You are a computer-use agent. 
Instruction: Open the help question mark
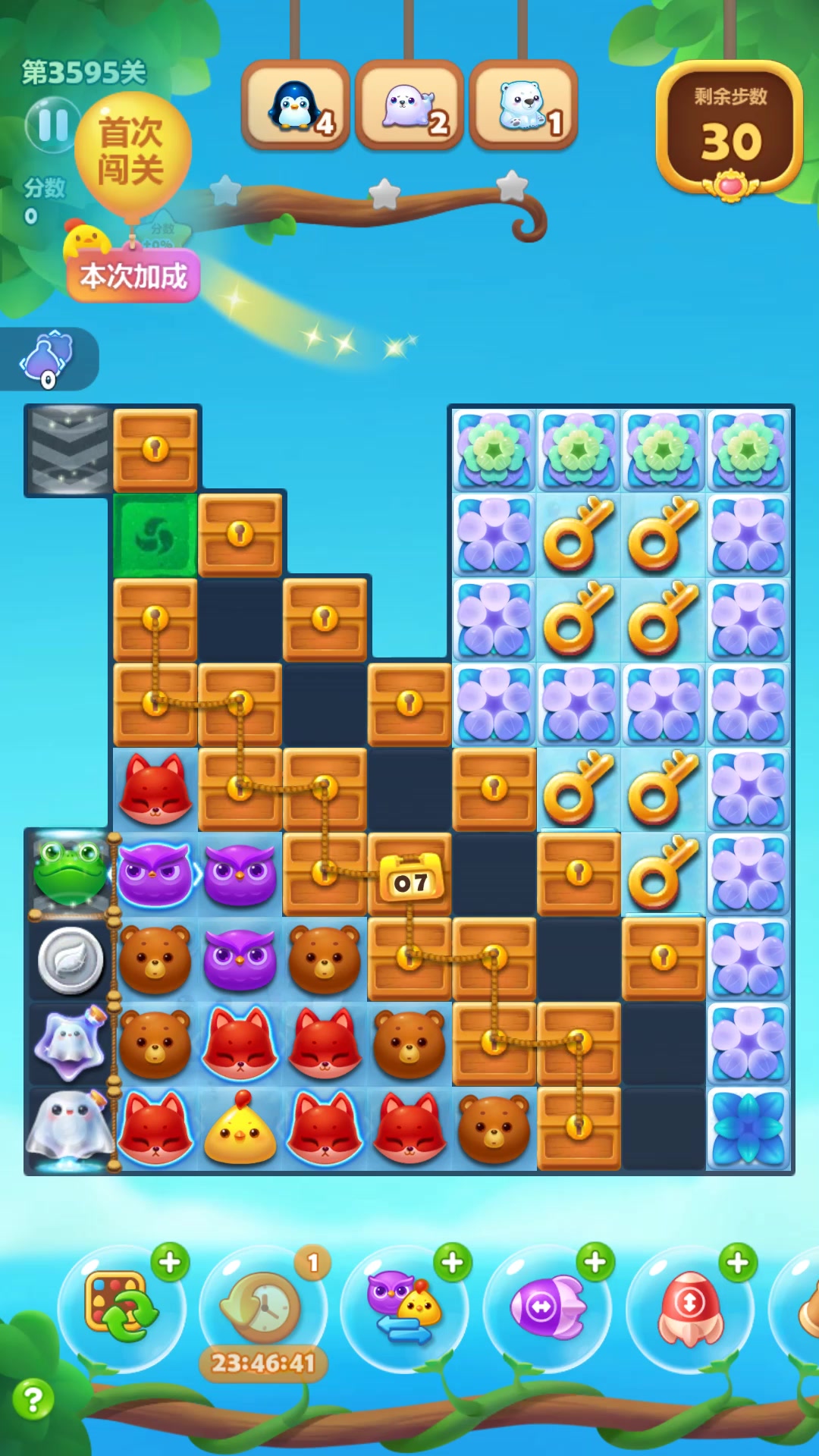(33, 1399)
